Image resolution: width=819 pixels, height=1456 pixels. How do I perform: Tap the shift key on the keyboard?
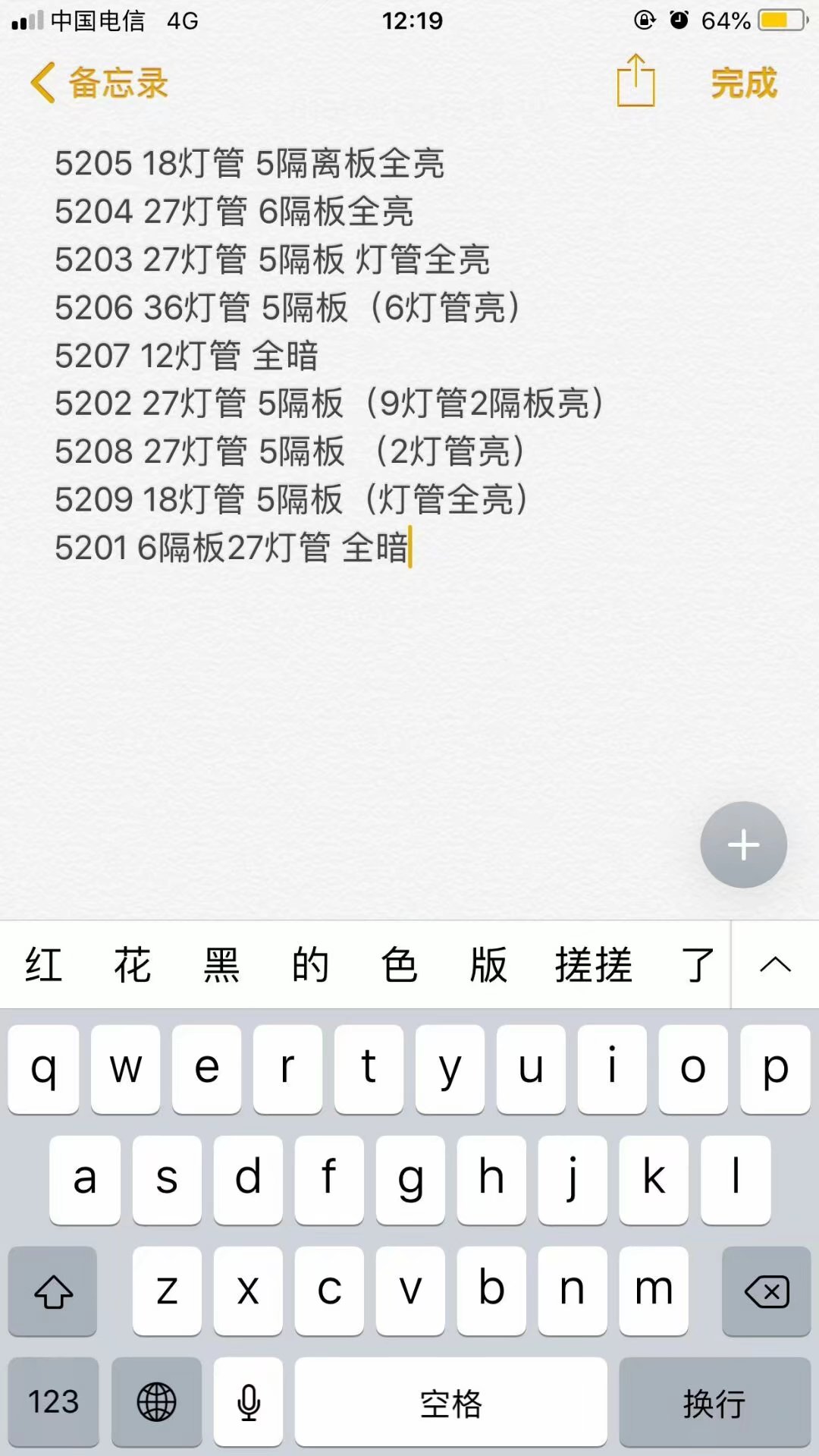point(51,1290)
